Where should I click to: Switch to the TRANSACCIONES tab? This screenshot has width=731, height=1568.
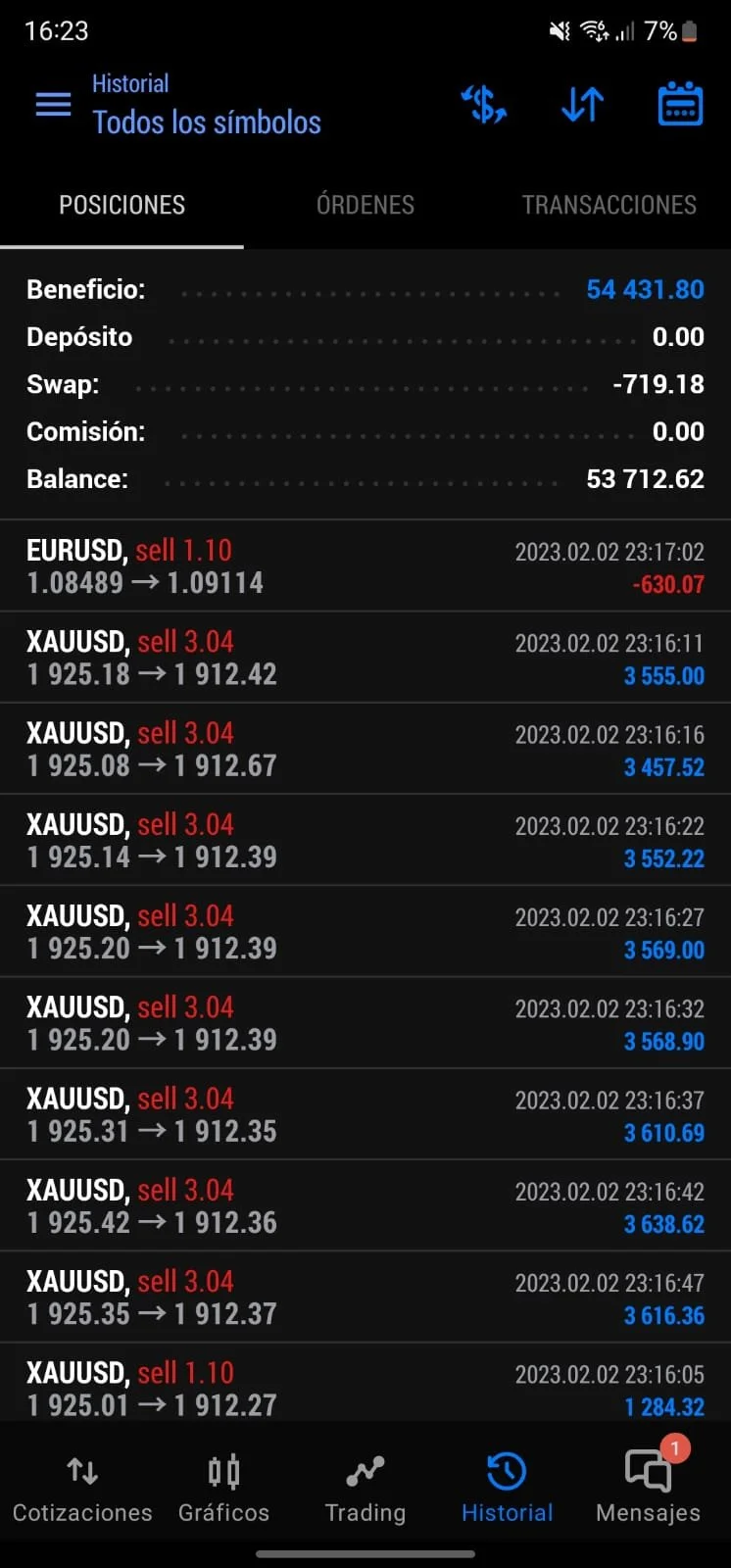[609, 205]
